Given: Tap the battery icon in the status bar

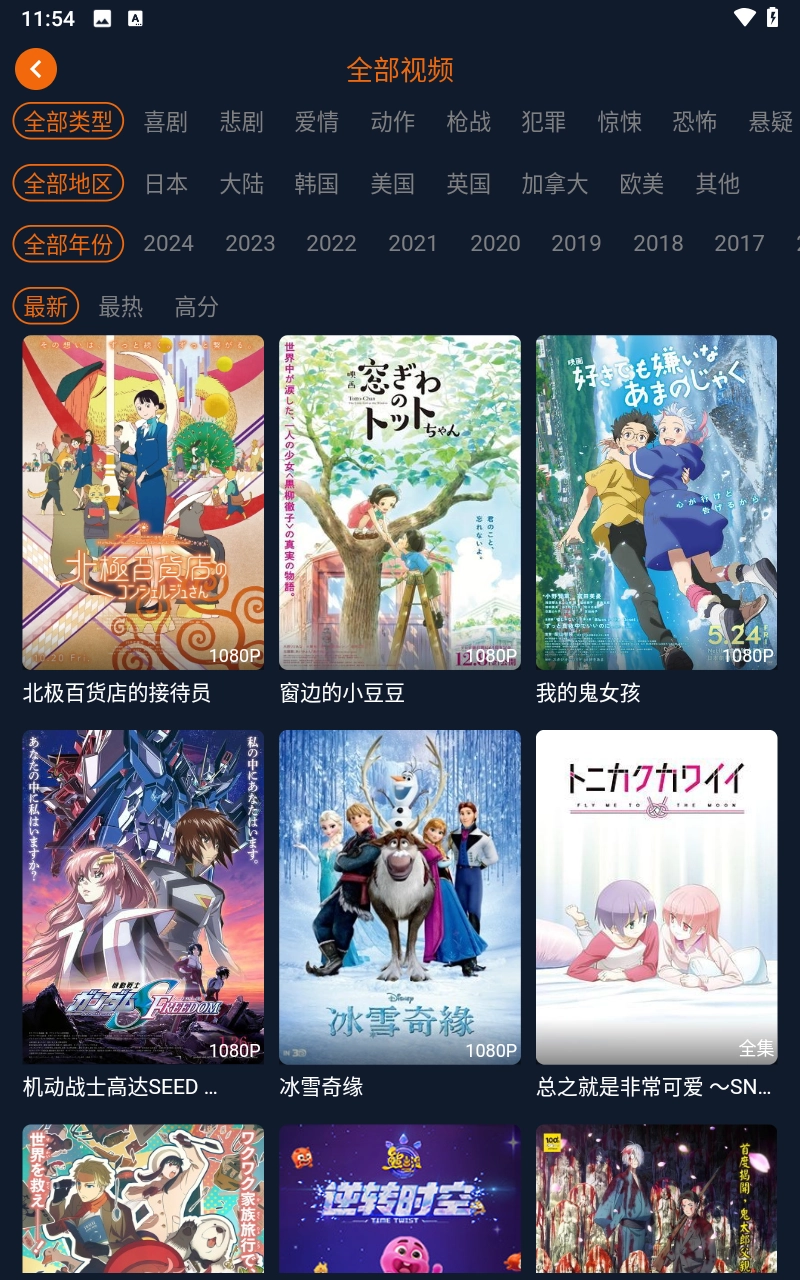Looking at the screenshot, I should coord(772,17).
